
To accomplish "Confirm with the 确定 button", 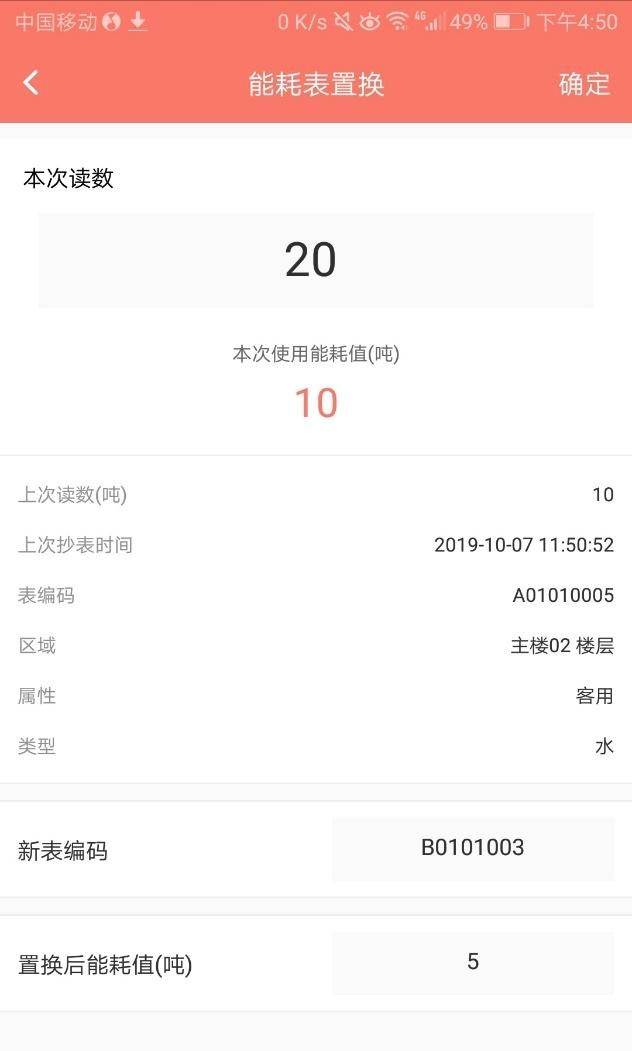I will 584,84.
